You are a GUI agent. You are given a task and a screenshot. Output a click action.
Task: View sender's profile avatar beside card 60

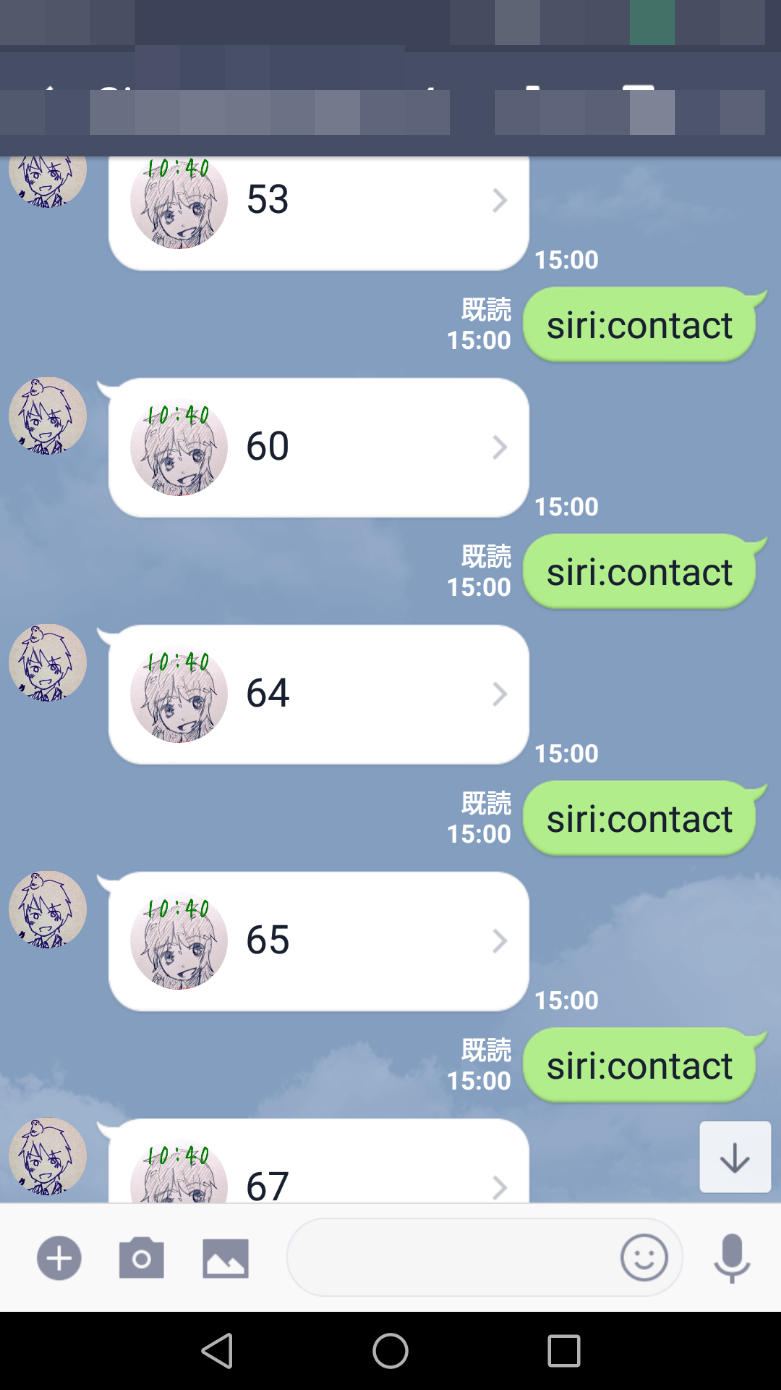[x=47, y=416]
